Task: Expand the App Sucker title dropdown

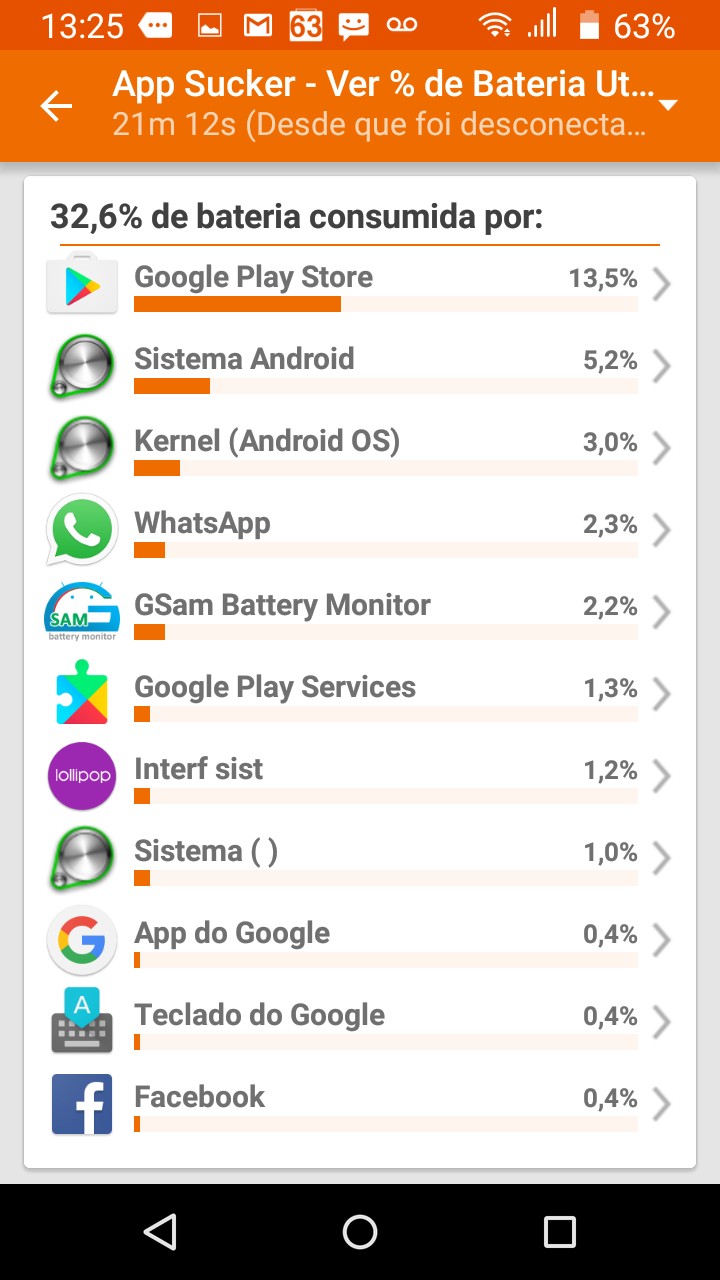Action: click(669, 105)
